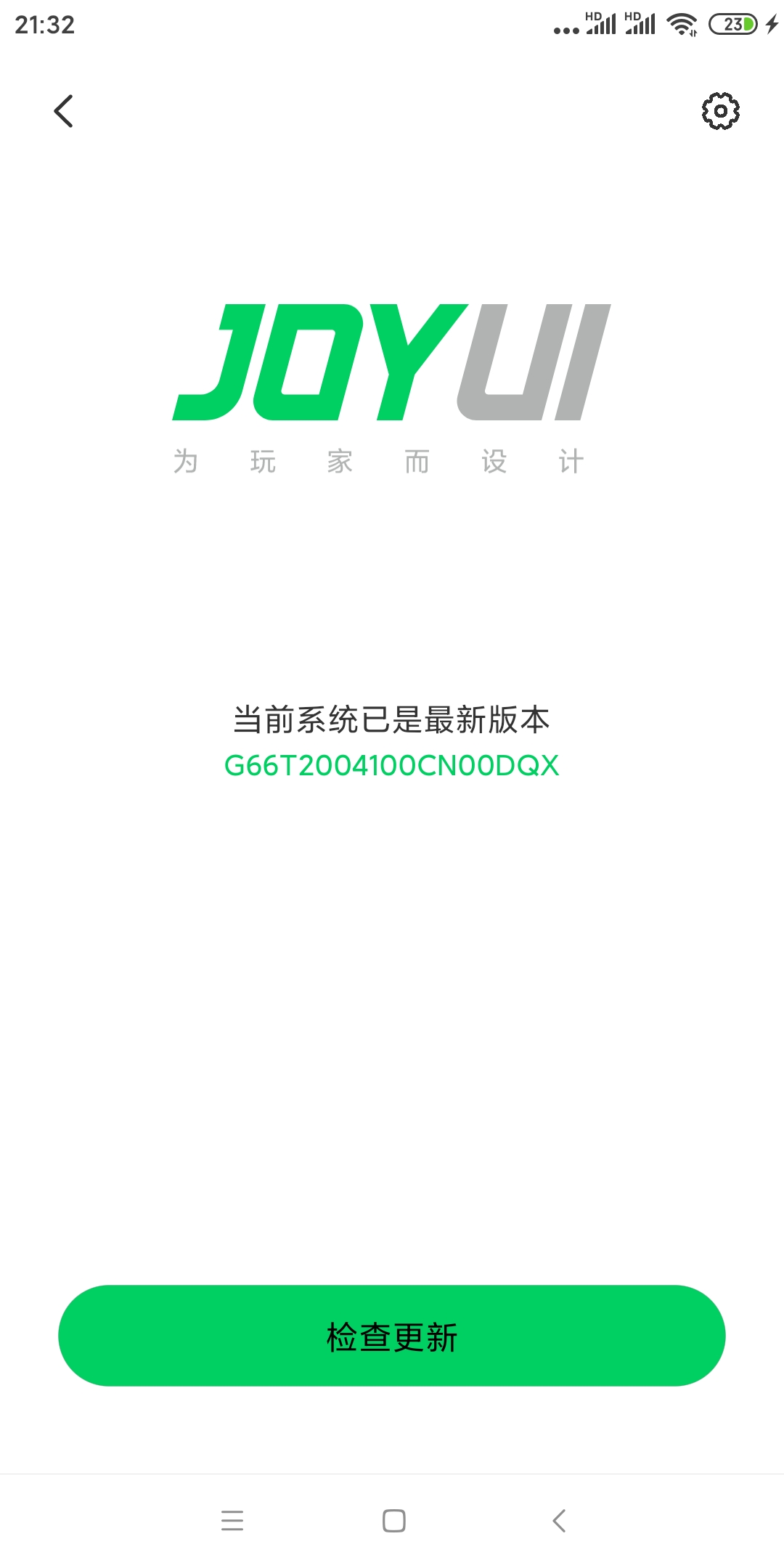Tap the 检查更新 button
This screenshot has width=784, height=1568.
point(392,1336)
